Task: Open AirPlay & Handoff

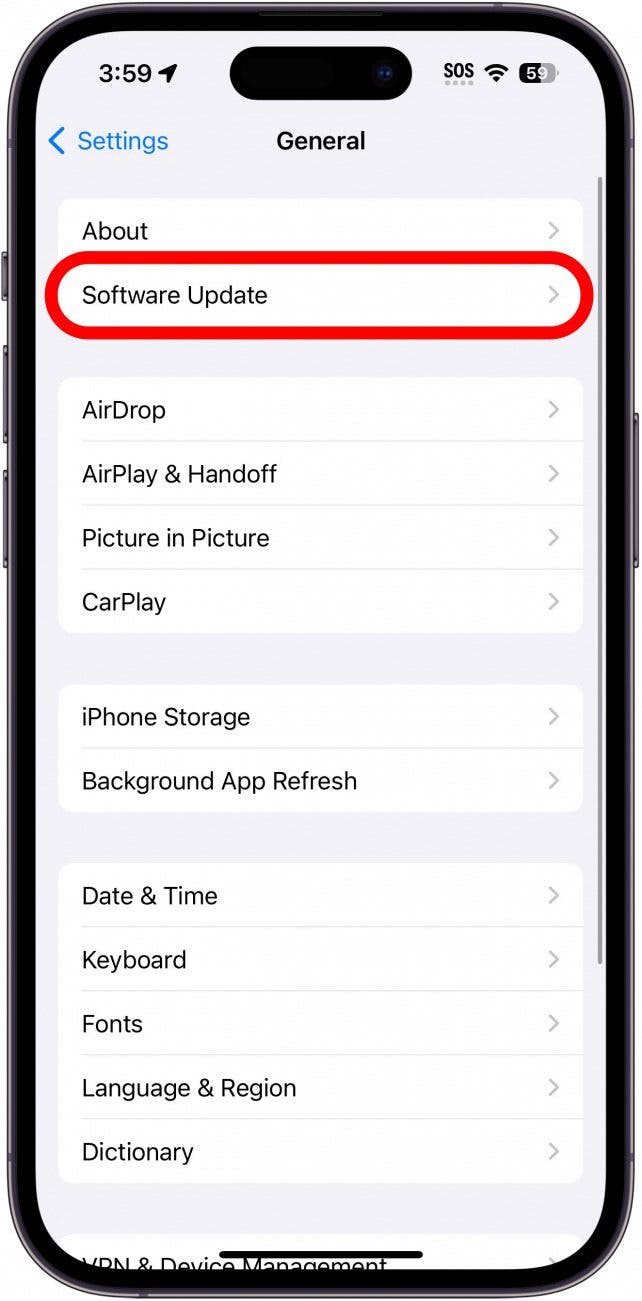Action: pyautogui.click(x=320, y=474)
